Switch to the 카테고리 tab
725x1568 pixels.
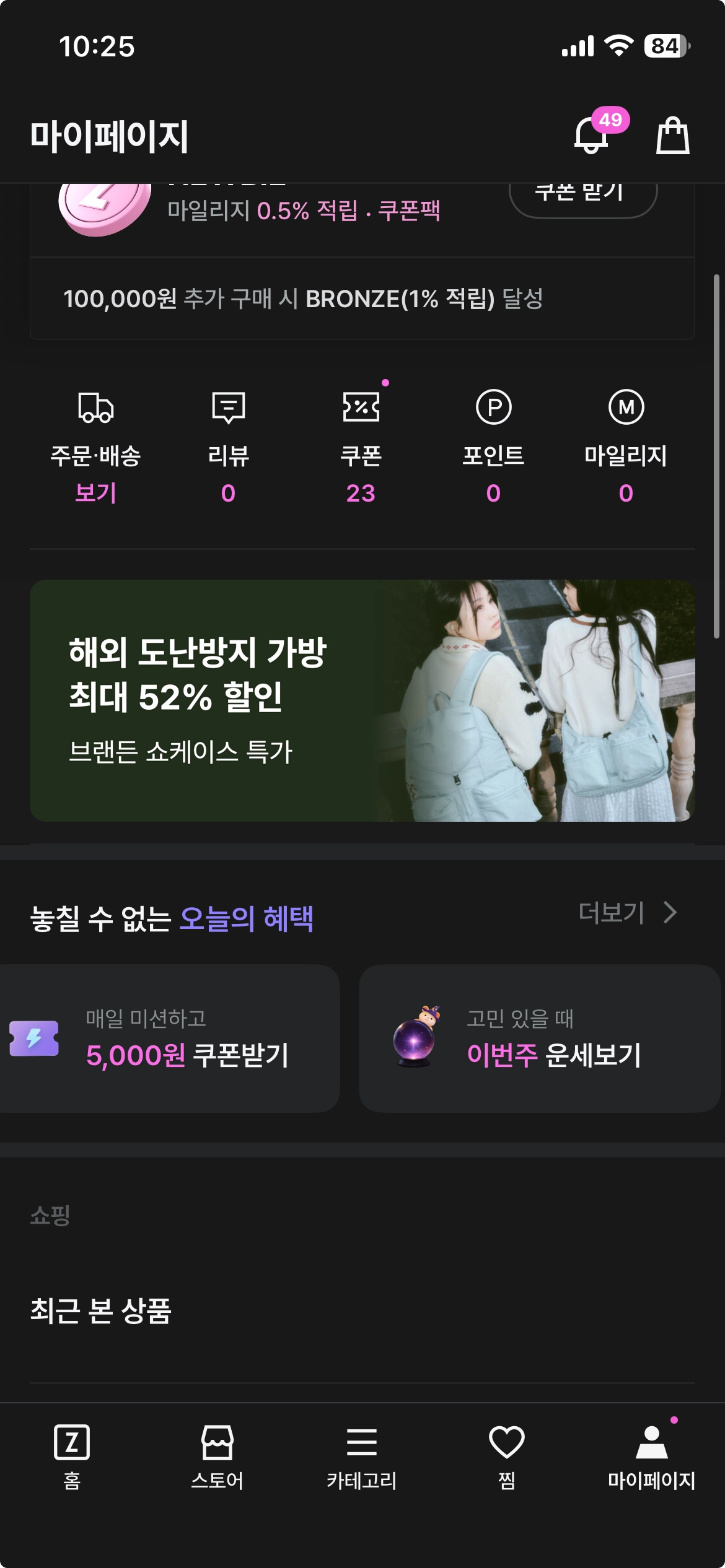tap(362, 1457)
